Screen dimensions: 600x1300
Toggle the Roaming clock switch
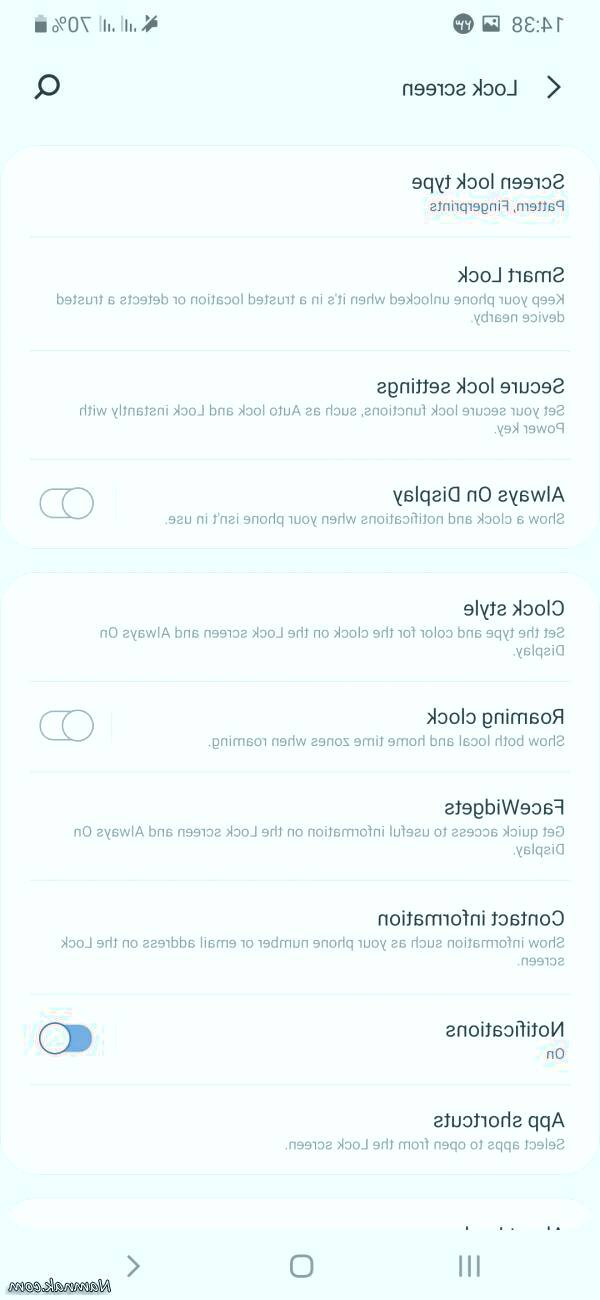(67, 725)
